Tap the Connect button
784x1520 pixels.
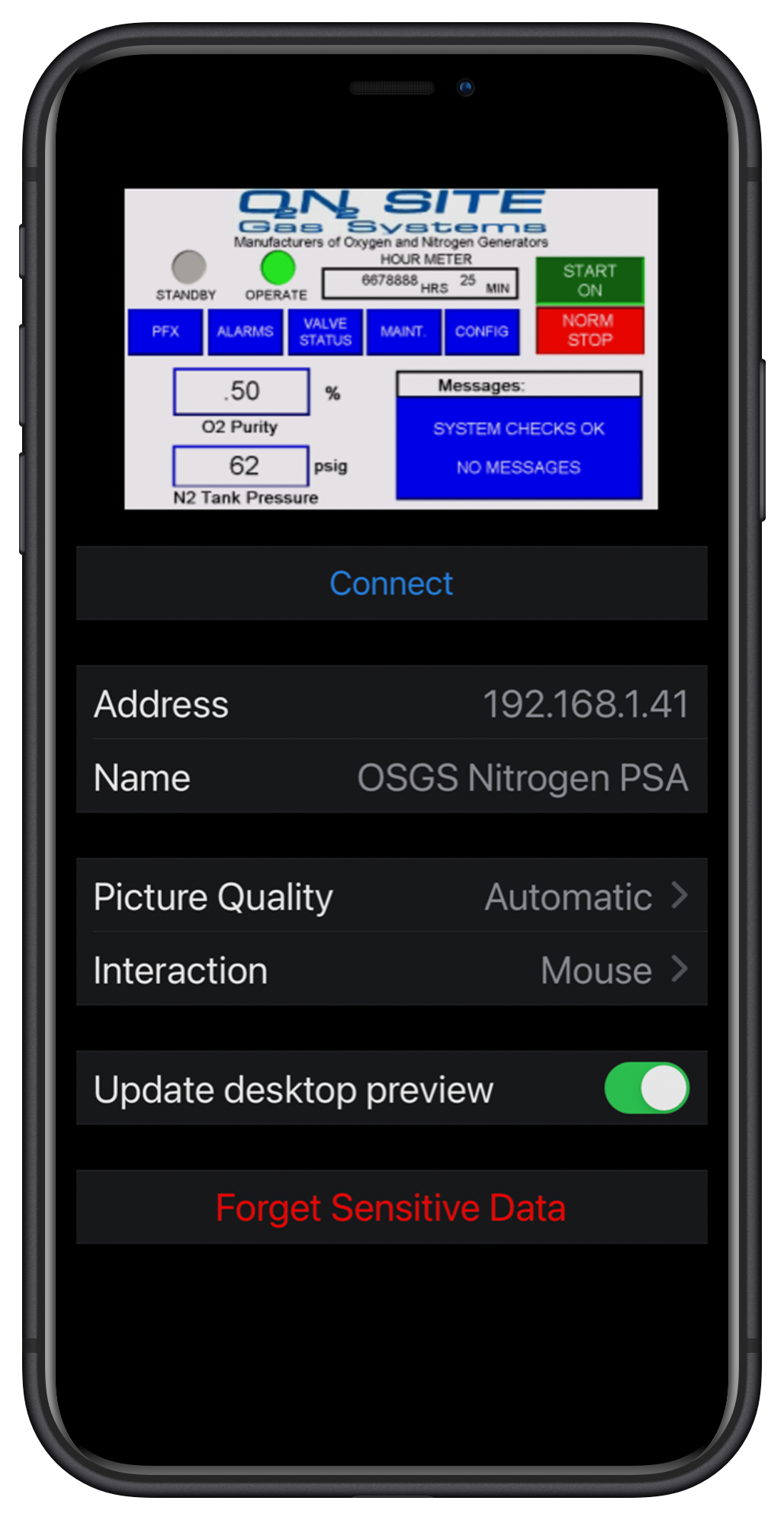click(x=391, y=584)
